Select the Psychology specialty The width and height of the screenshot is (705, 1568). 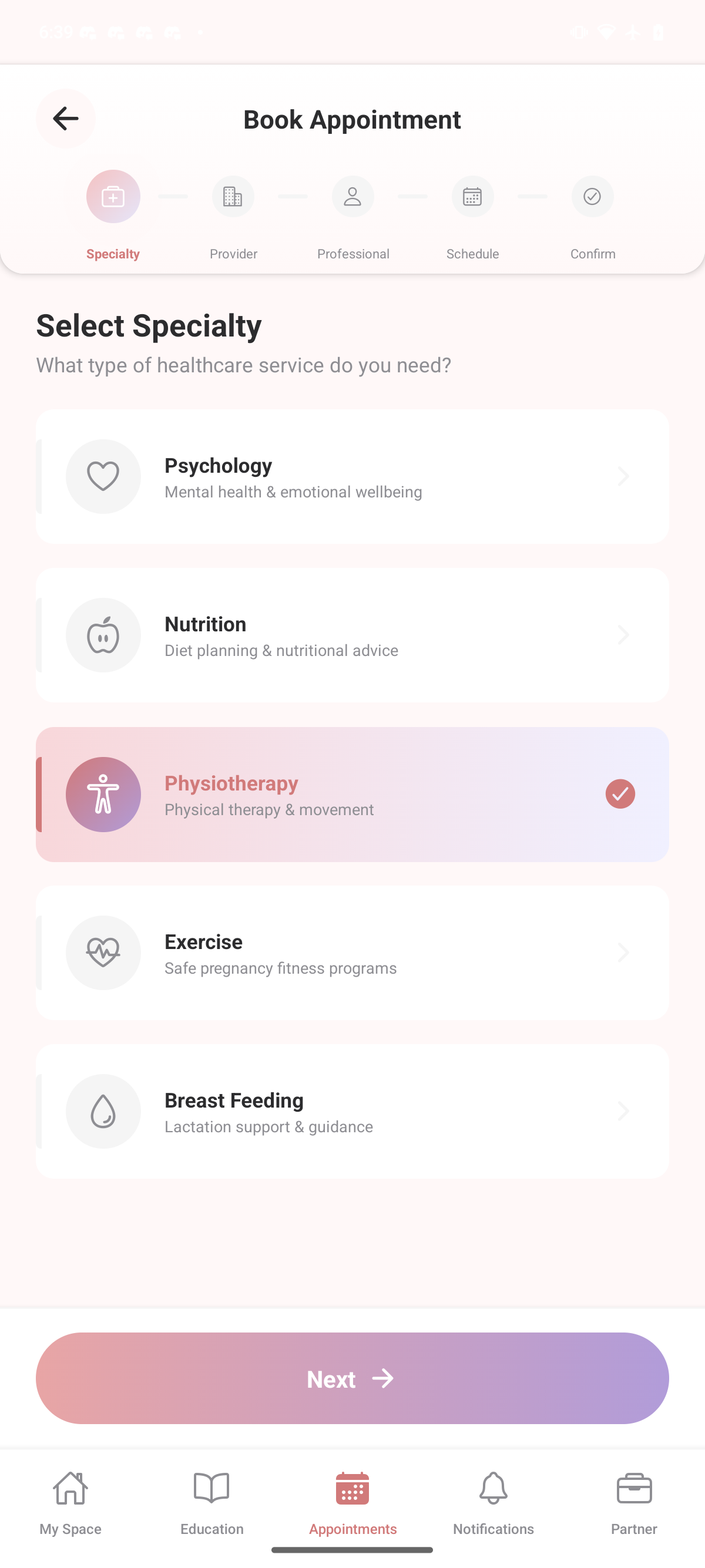click(352, 477)
